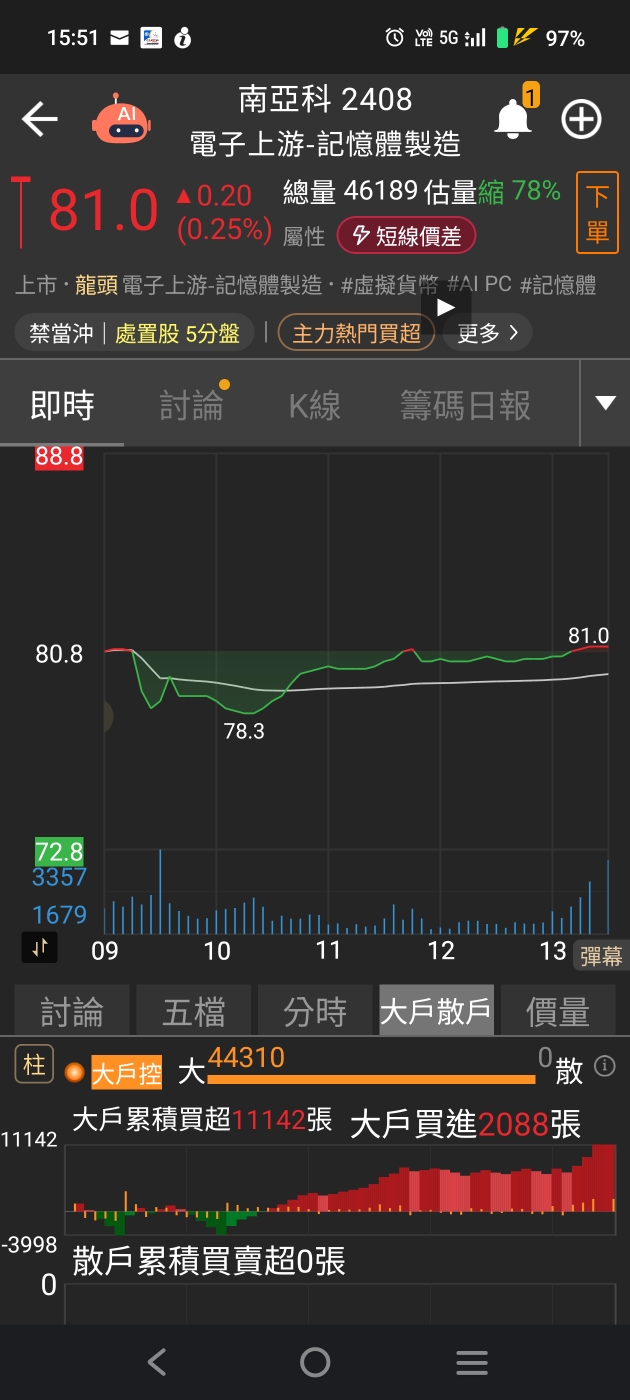Image resolution: width=630 pixels, height=1400 pixels.
Task: Select the 分時 sub-tab
Action: (315, 1012)
